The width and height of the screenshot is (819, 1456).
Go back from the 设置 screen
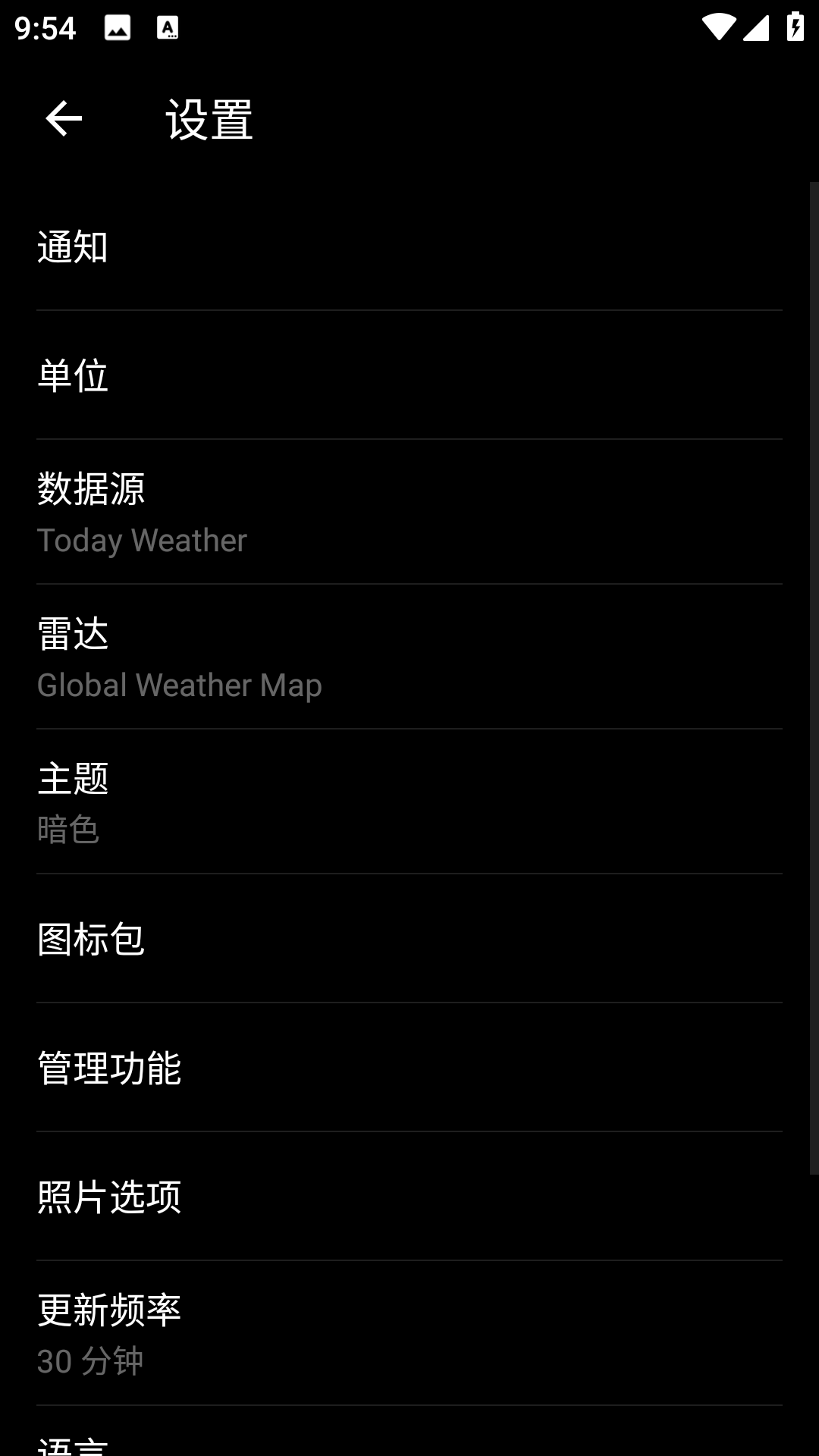click(64, 119)
